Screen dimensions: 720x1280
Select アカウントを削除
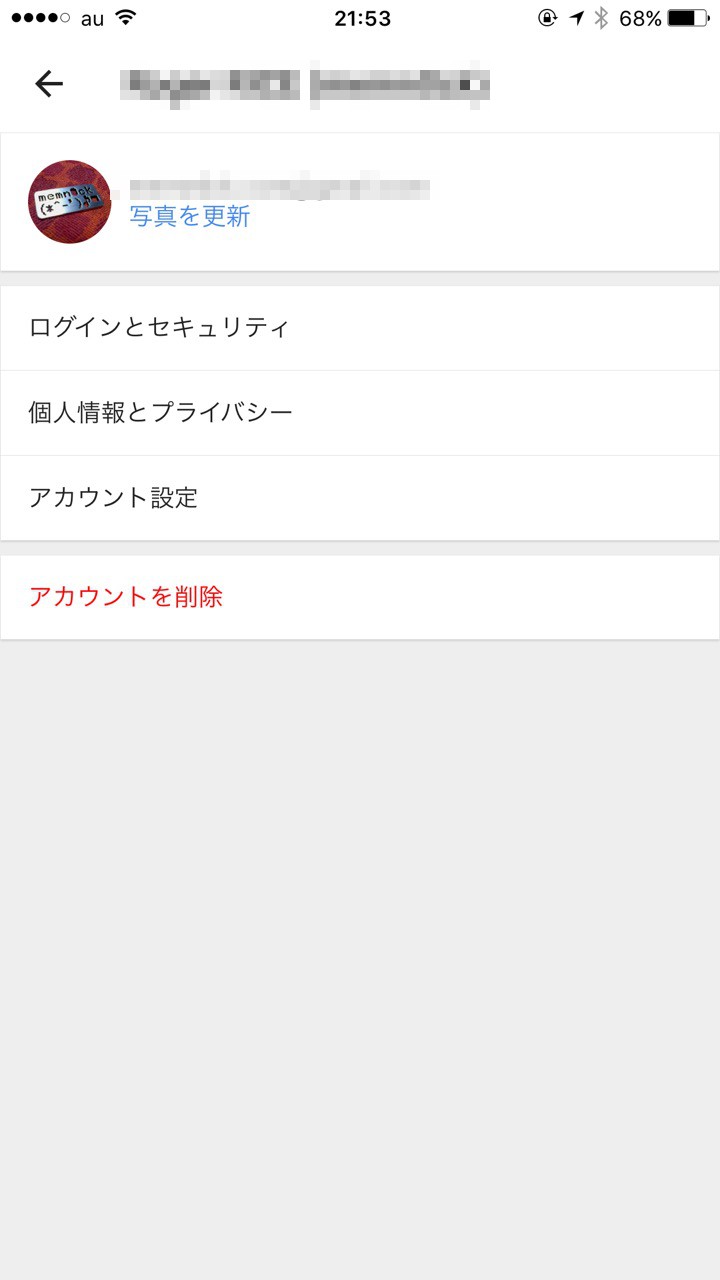pyautogui.click(x=360, y=597)
